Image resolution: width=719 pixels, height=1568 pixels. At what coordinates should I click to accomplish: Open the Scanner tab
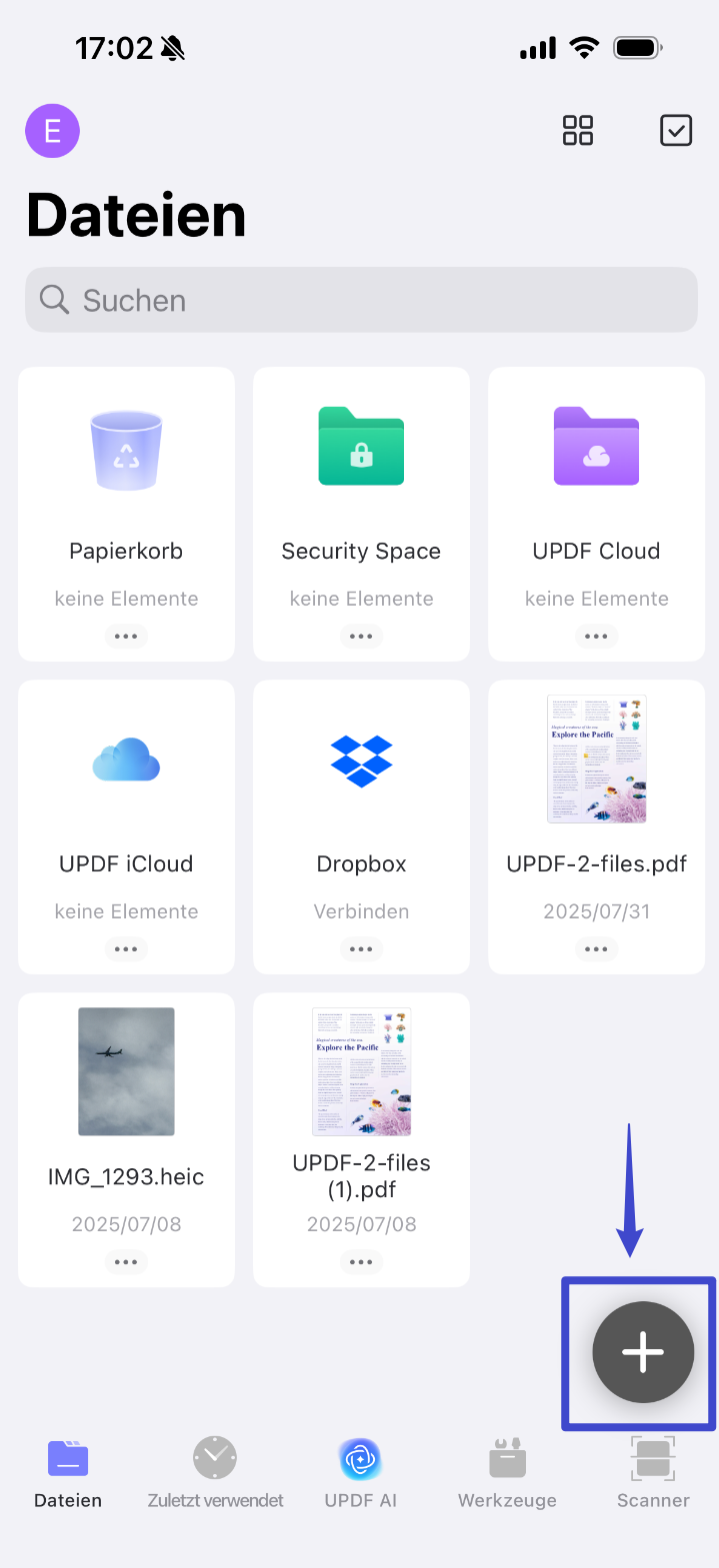coord(653,1473)
